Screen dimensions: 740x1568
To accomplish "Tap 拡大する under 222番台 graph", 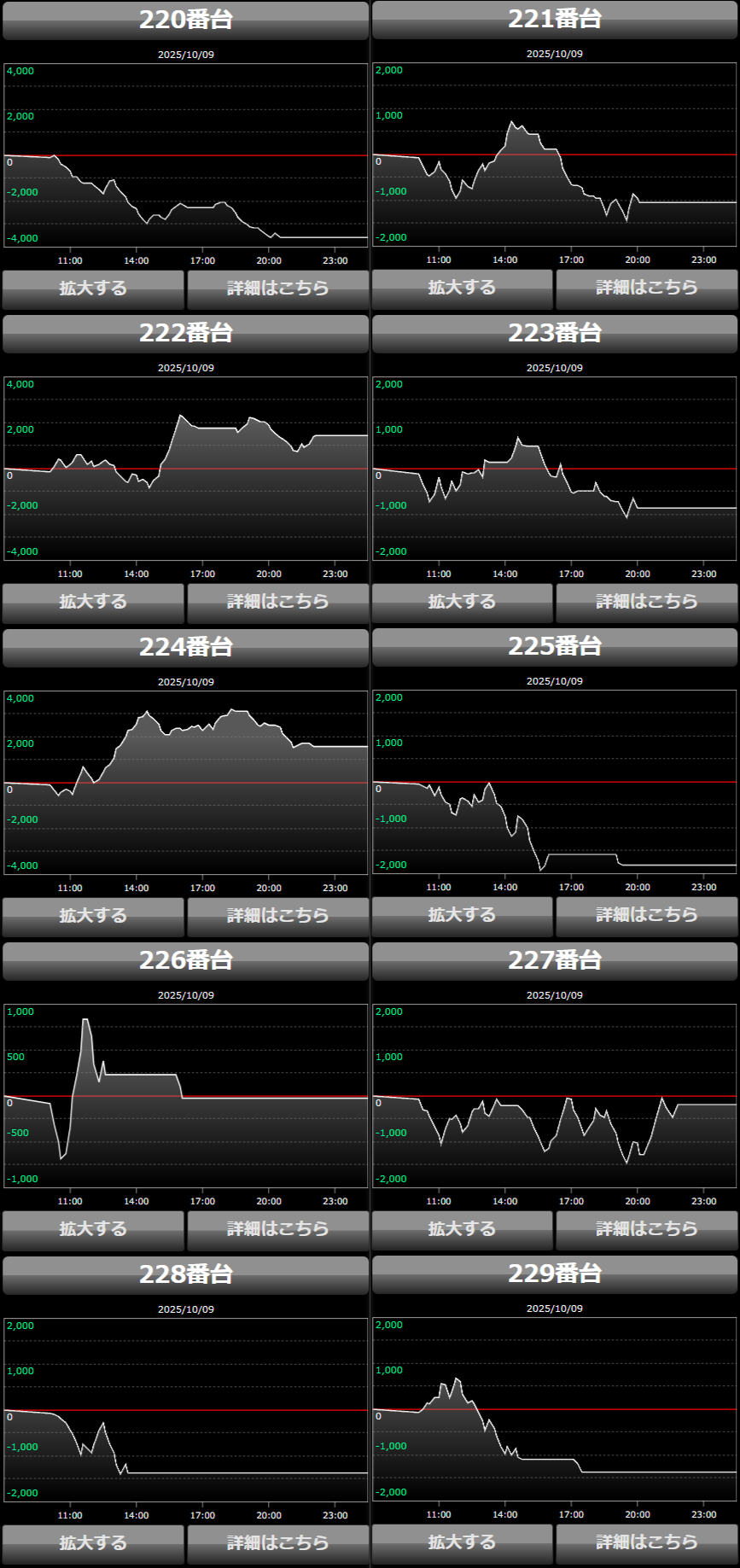I will [93, 602].
